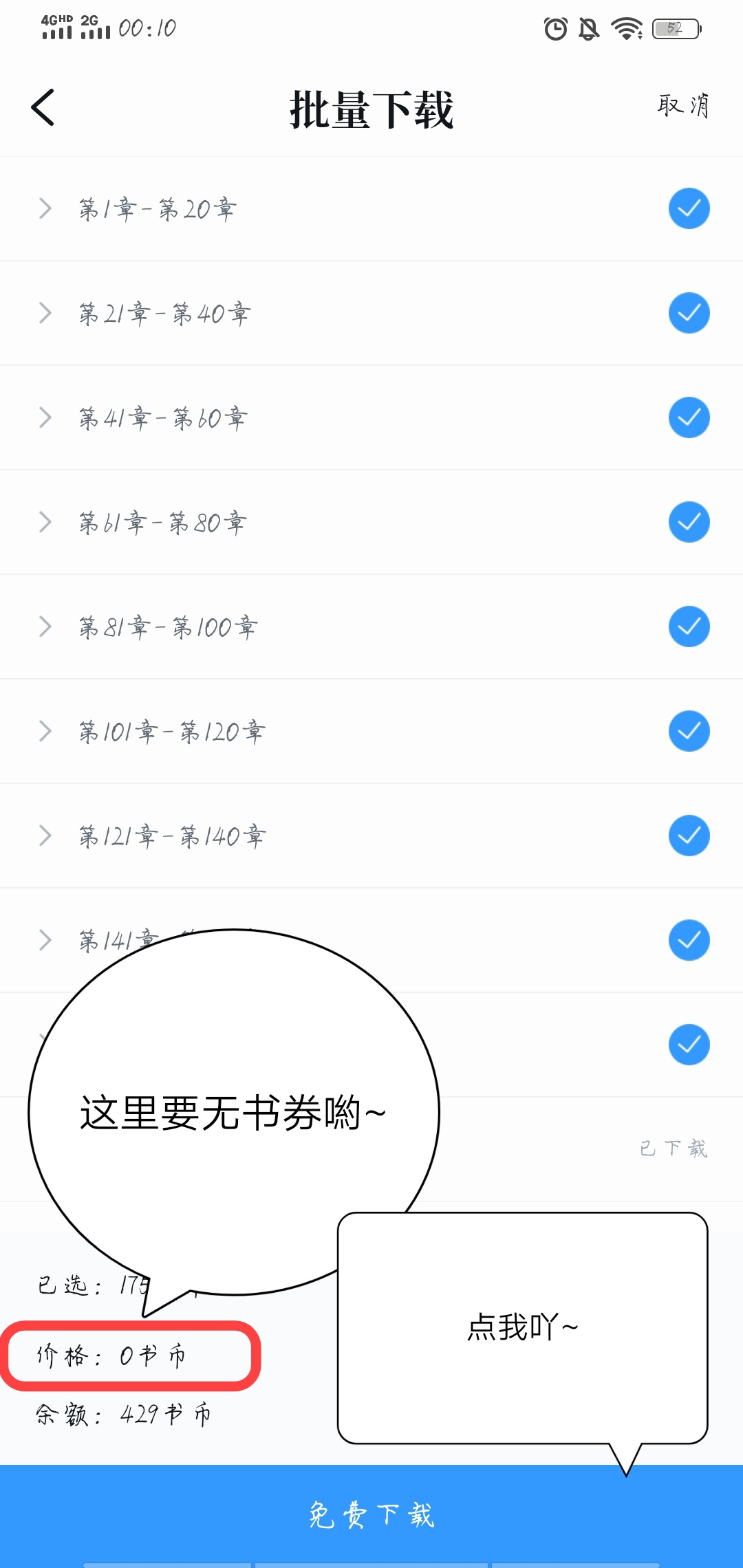
Task: Expand the 第1章-第20章 group
Action: point(45,208)
